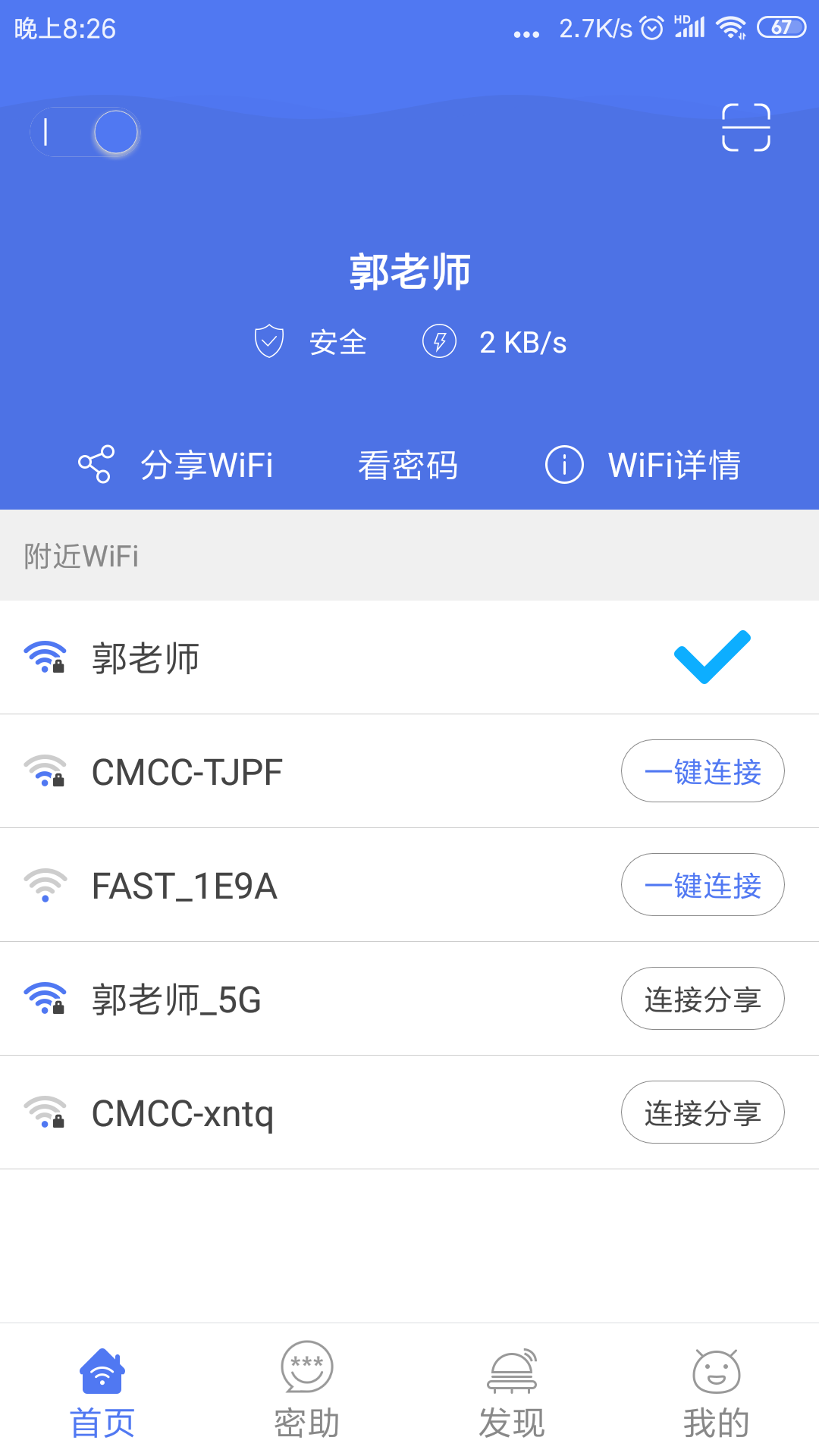
Task: Tap 一键连接 for CMCC-TJPF
Action: [702, 771]
